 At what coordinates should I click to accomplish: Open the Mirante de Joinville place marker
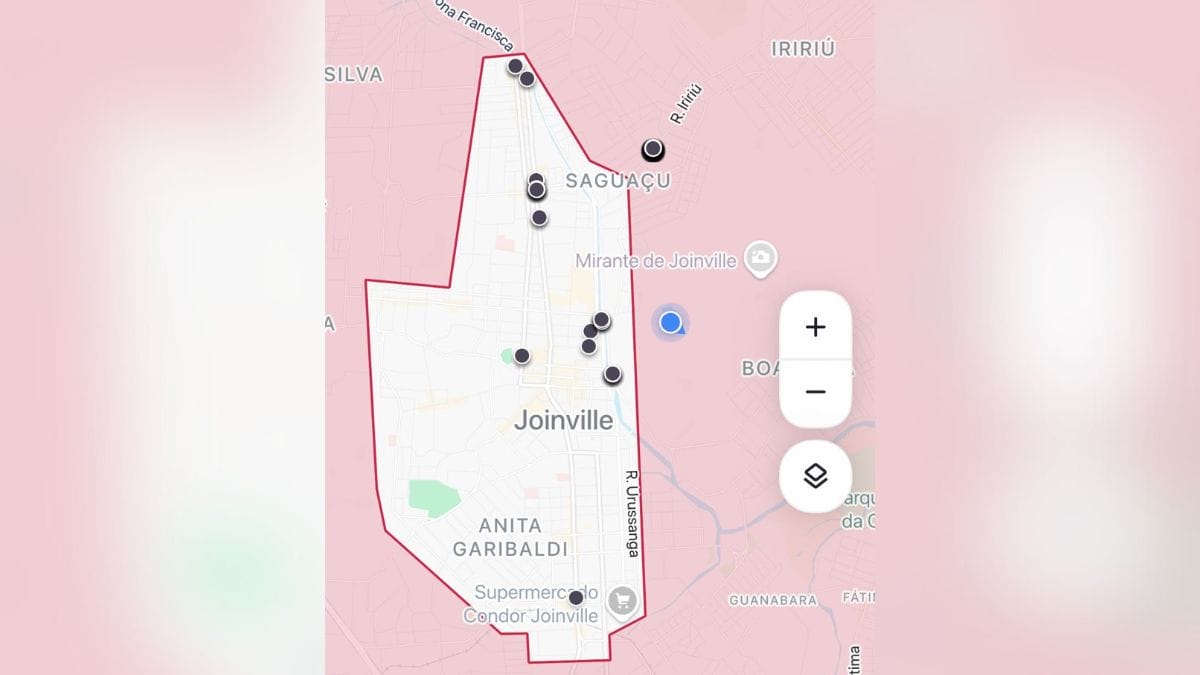point(761,258)
